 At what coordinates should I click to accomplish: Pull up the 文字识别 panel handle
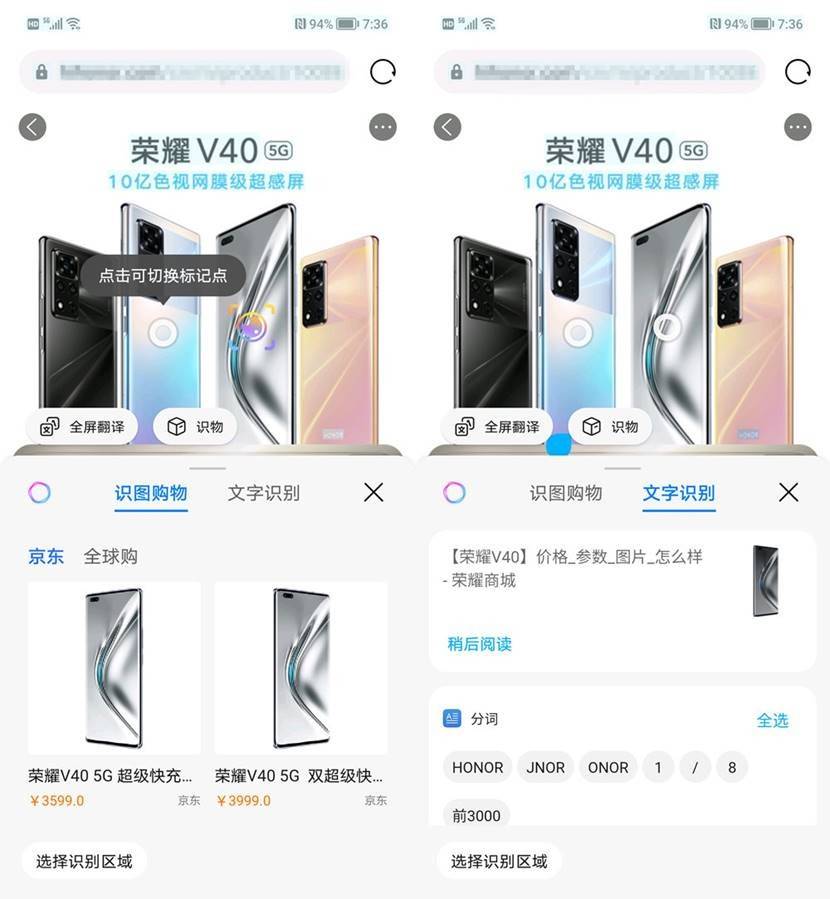click(x=622, y=466)
